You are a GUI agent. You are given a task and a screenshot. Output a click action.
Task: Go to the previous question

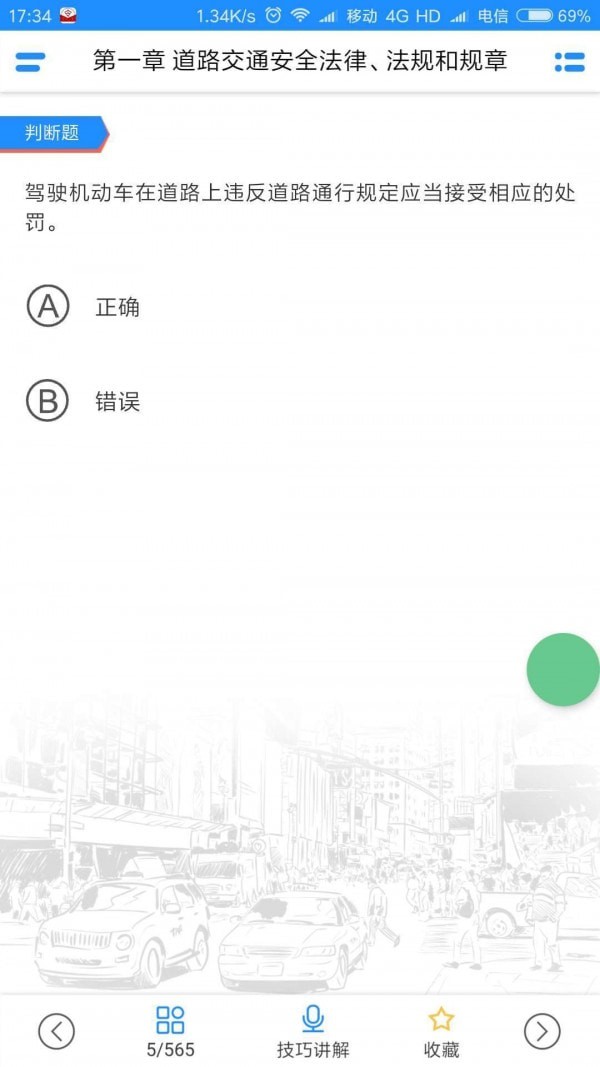tap(56, 1030)
